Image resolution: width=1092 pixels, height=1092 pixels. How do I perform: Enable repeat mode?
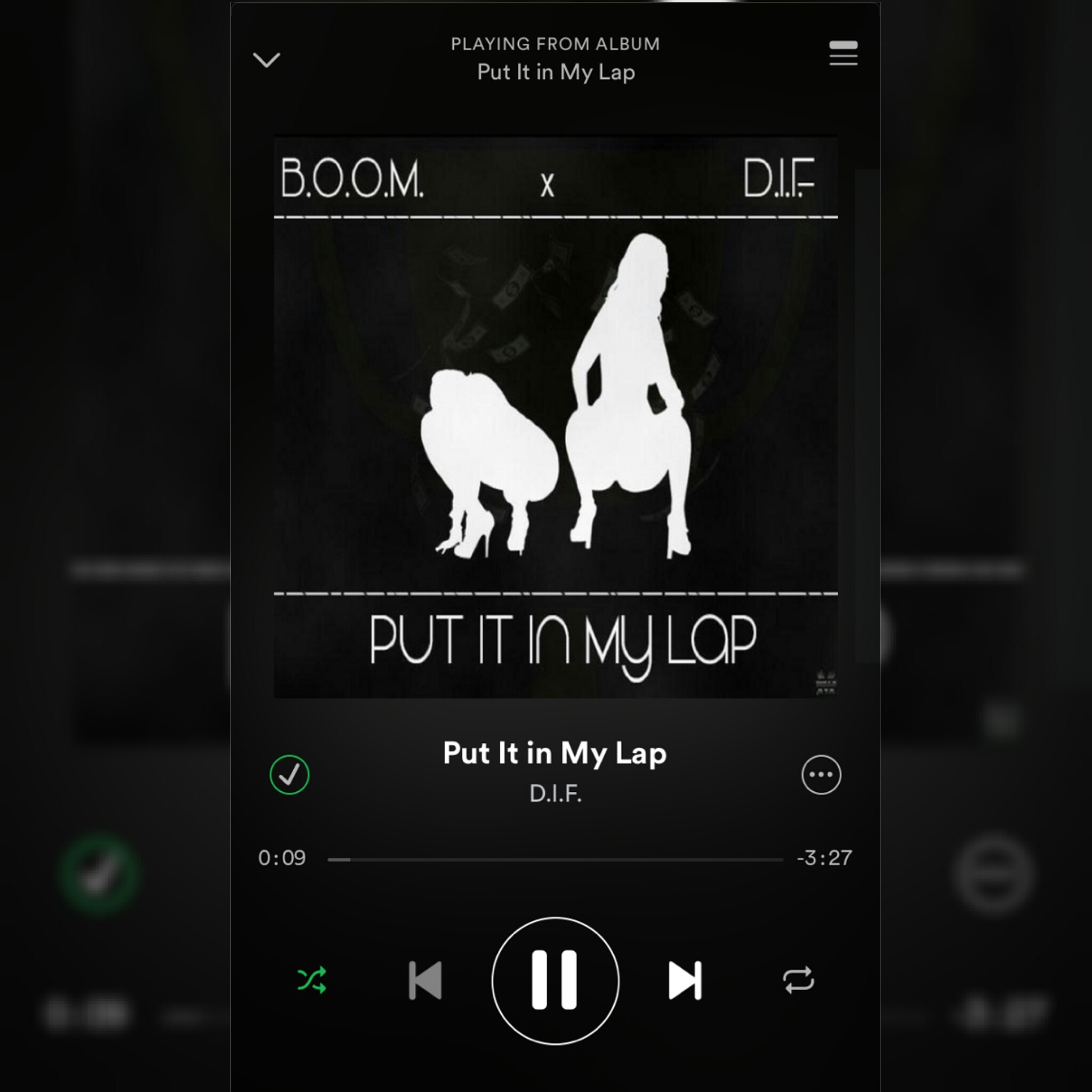point(798,980)
